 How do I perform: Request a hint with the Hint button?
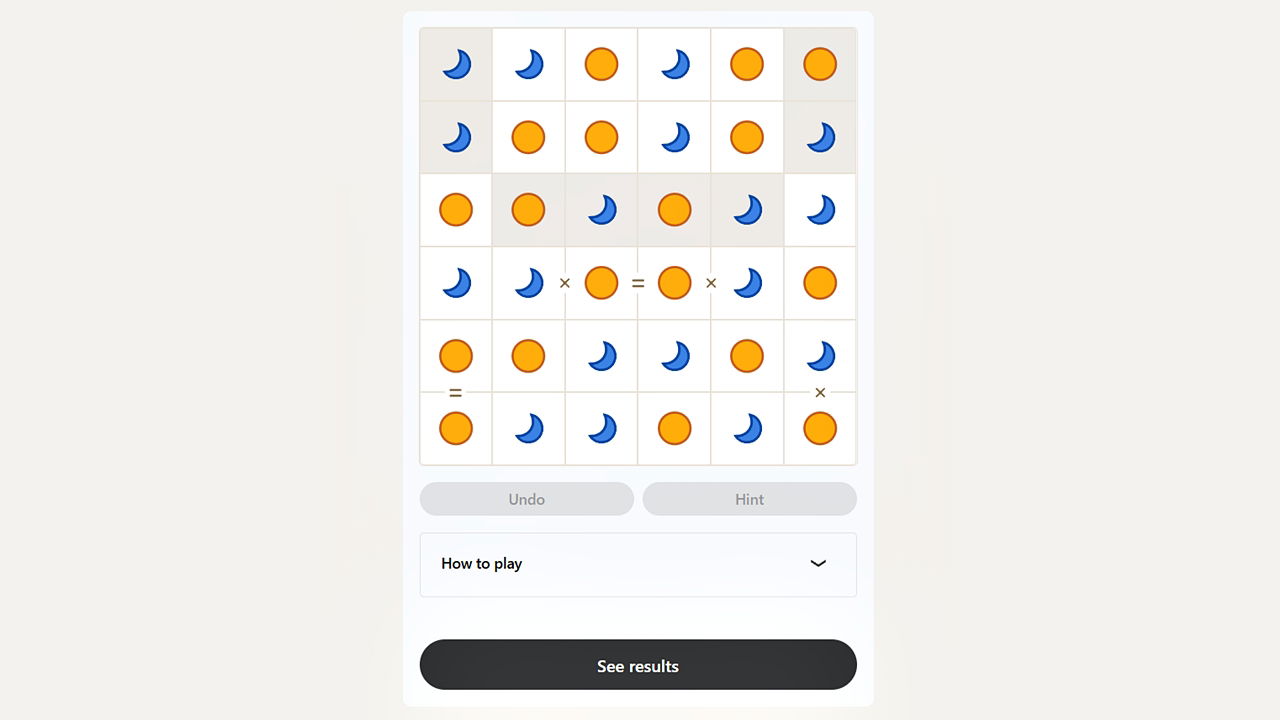[x=749, y=499]
